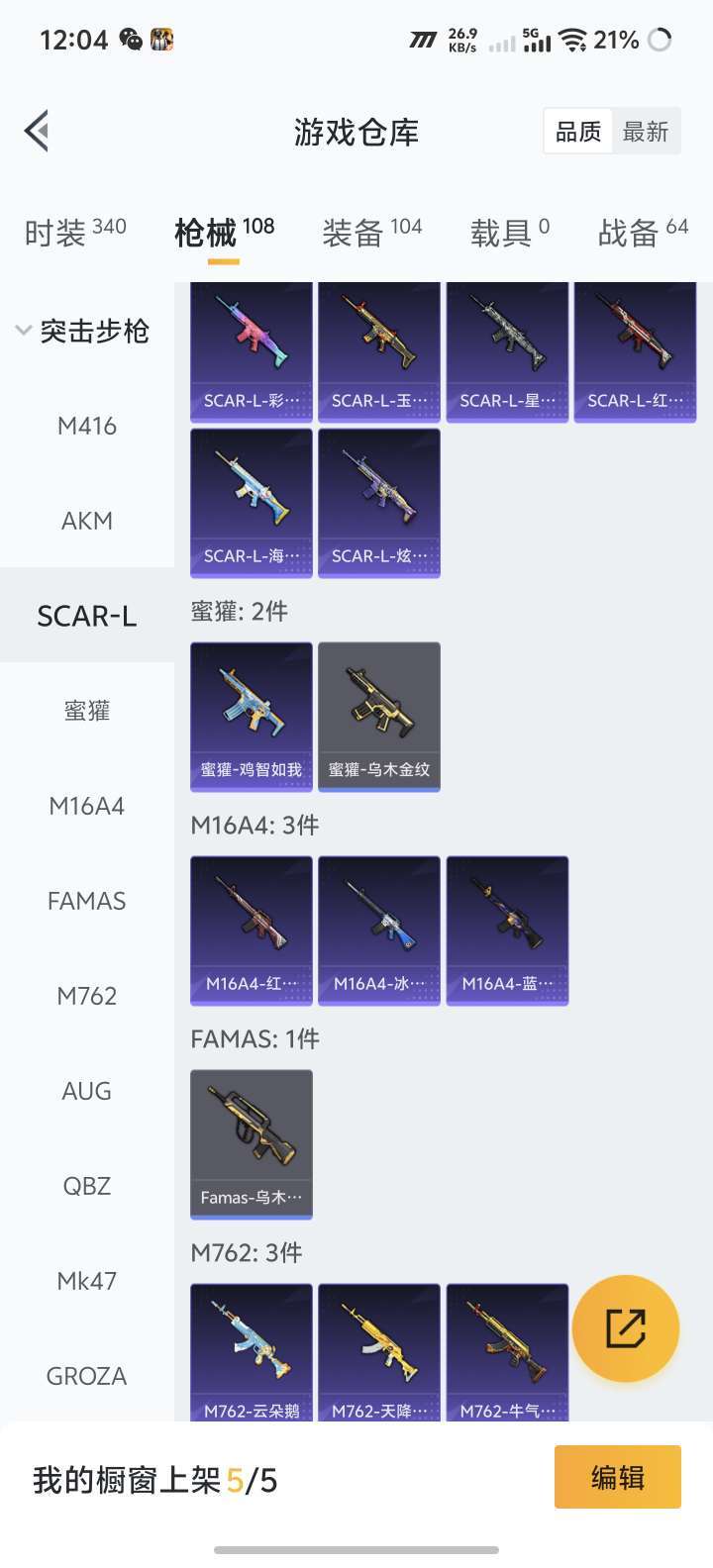Sort the warehouse by 品质
Screen dimensions: 713x1568
[578, 132]
